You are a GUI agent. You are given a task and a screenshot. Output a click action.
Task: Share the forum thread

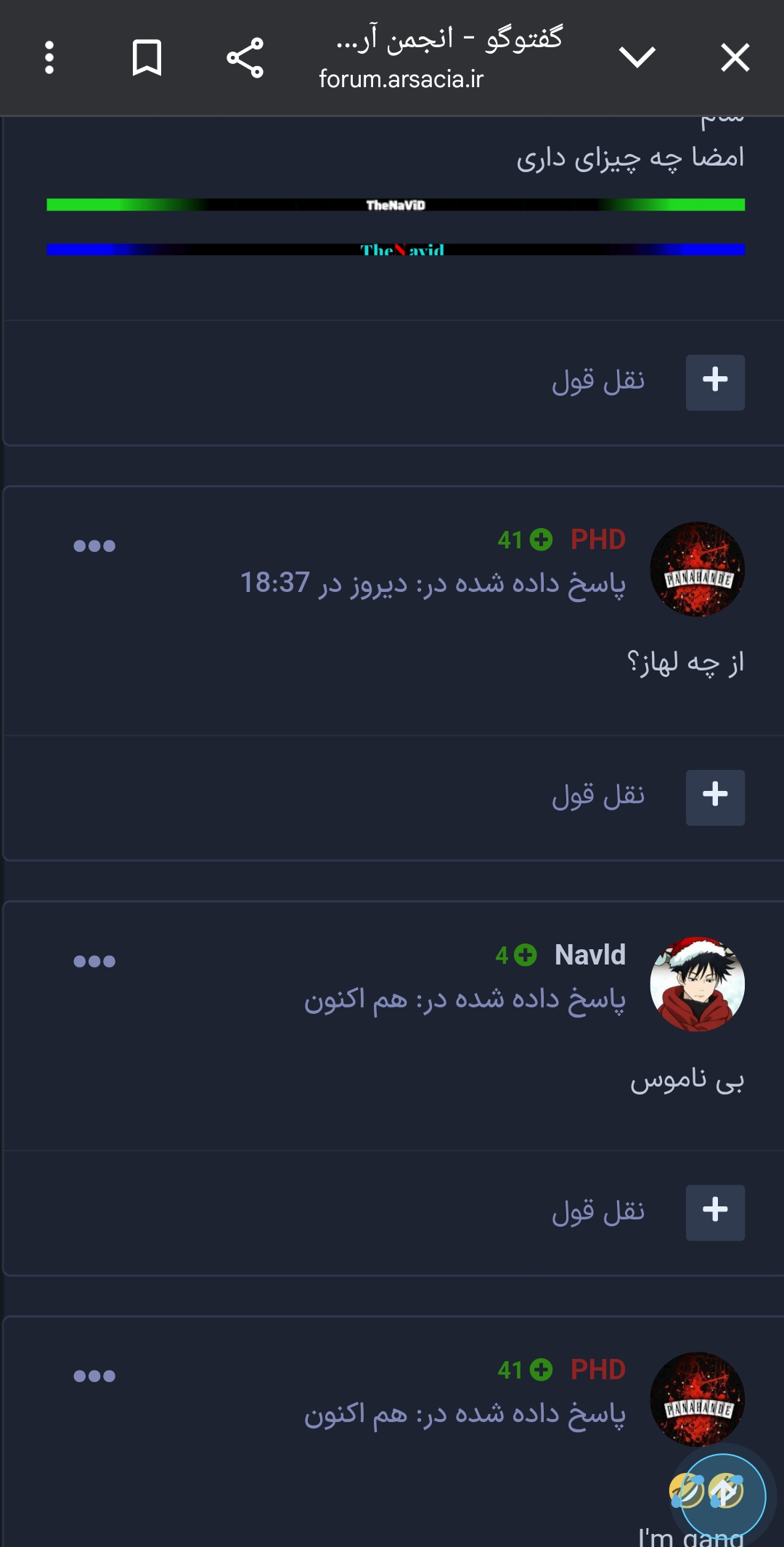pos(244,57)
